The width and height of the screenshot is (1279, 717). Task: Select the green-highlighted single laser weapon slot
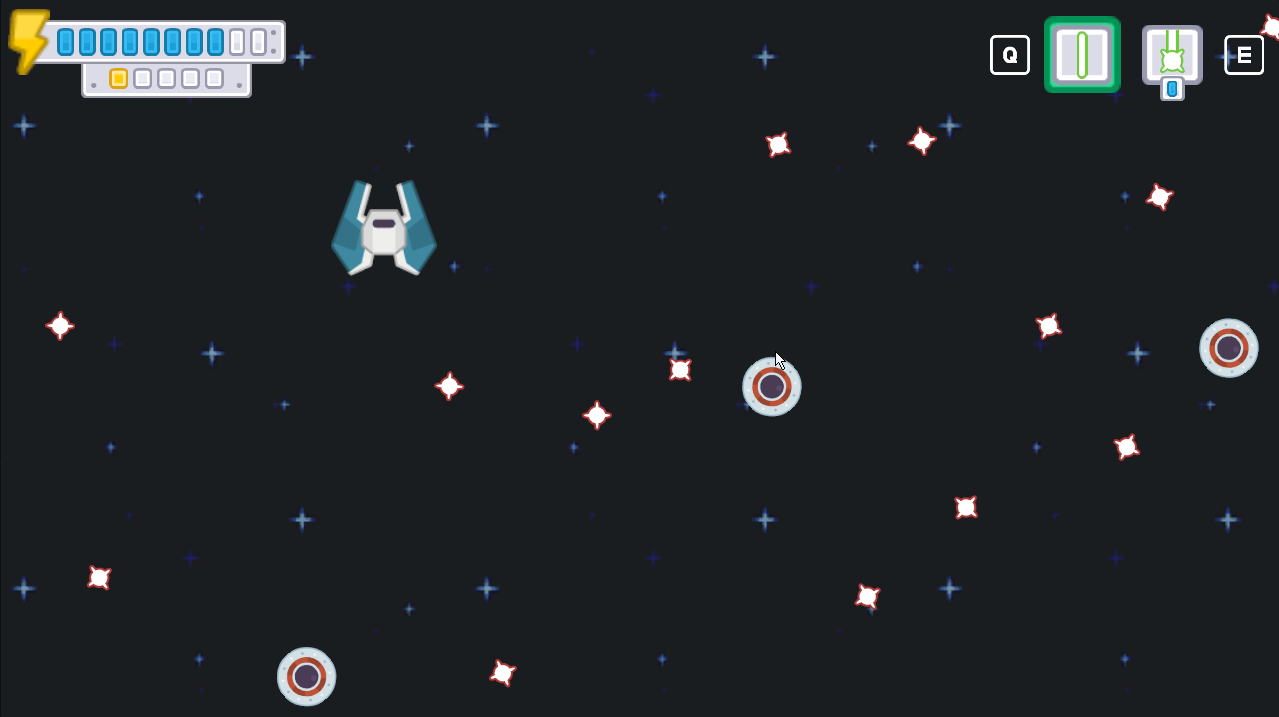point(1082,55)
